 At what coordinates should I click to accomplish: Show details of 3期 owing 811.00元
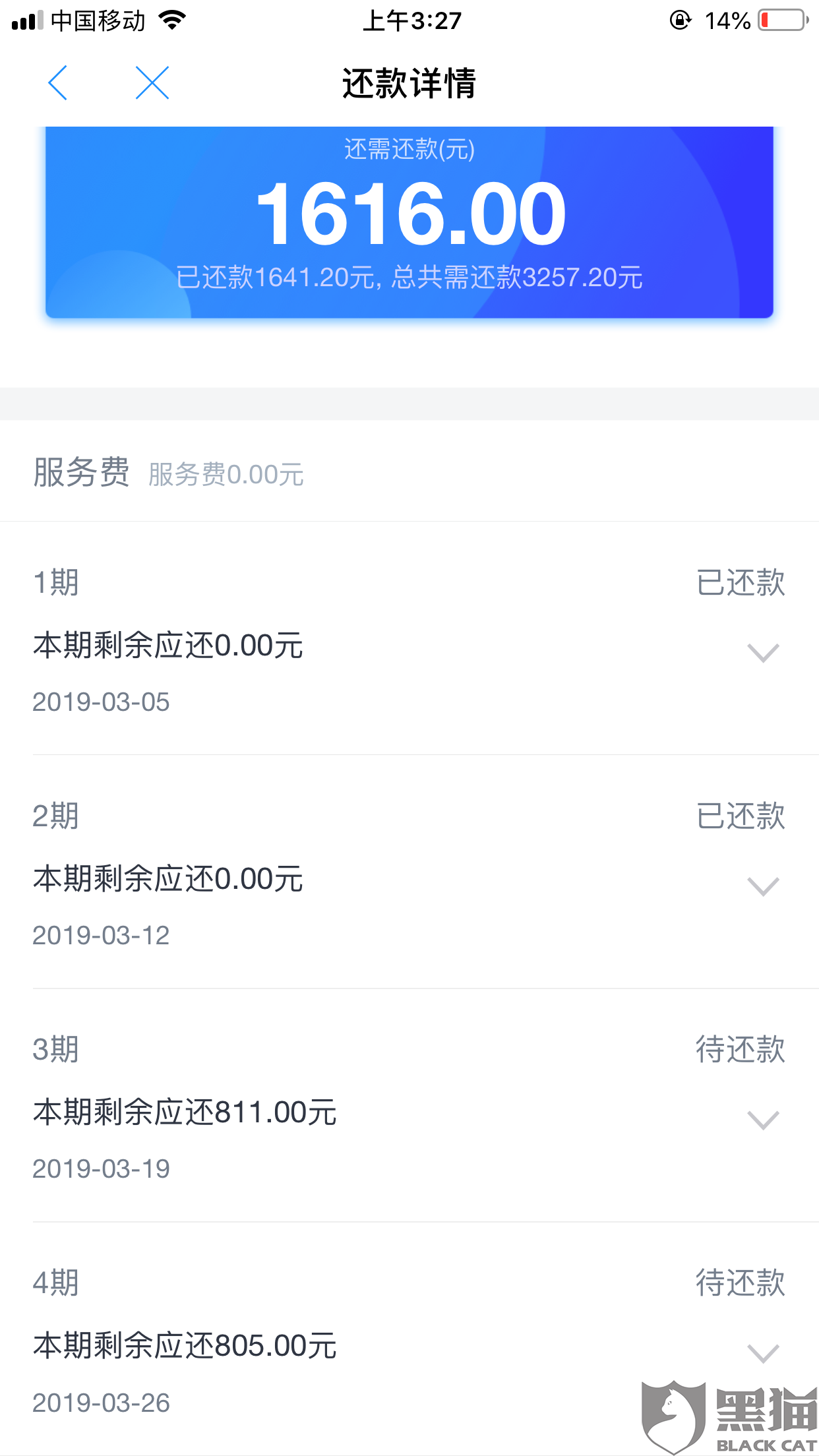coord(763,1119)
